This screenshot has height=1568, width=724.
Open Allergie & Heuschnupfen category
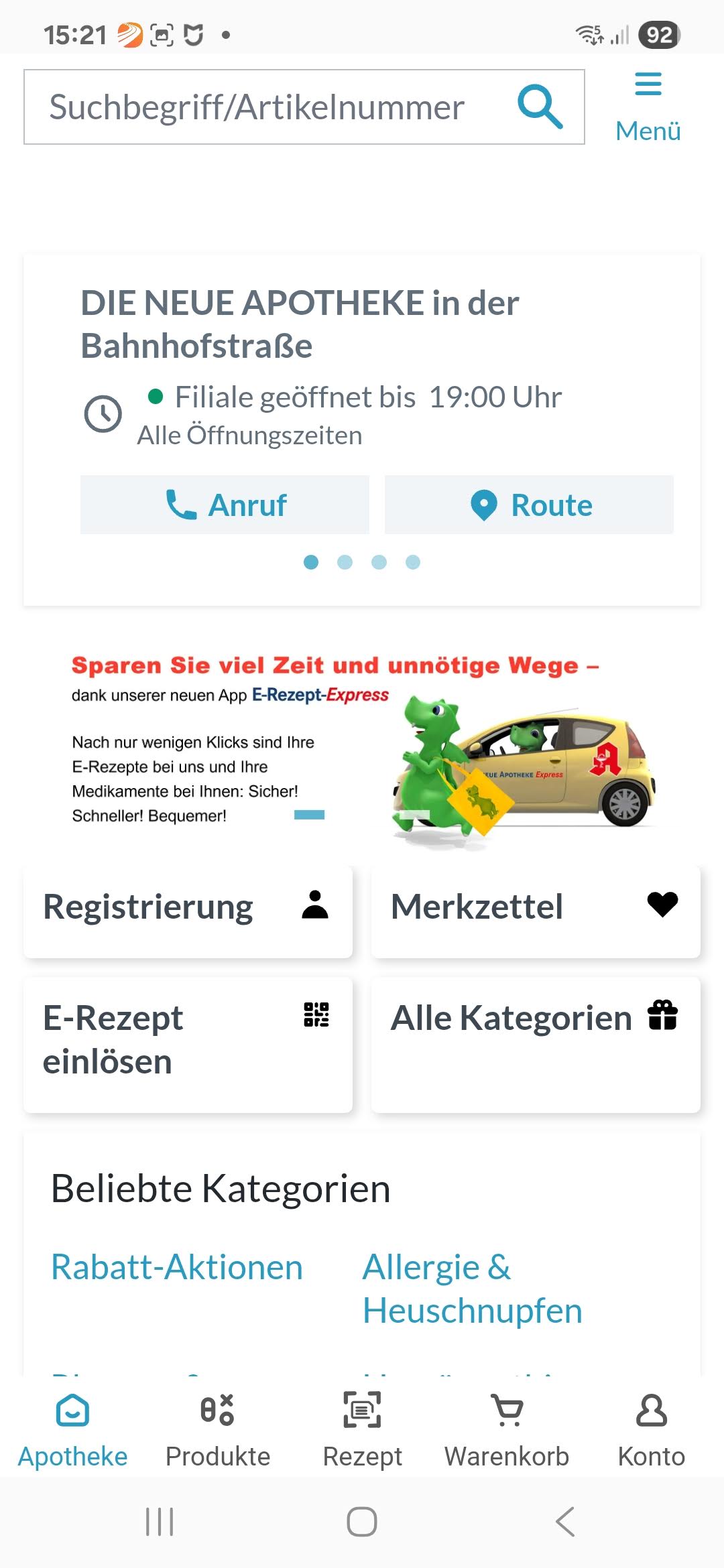click(472, 1289)
